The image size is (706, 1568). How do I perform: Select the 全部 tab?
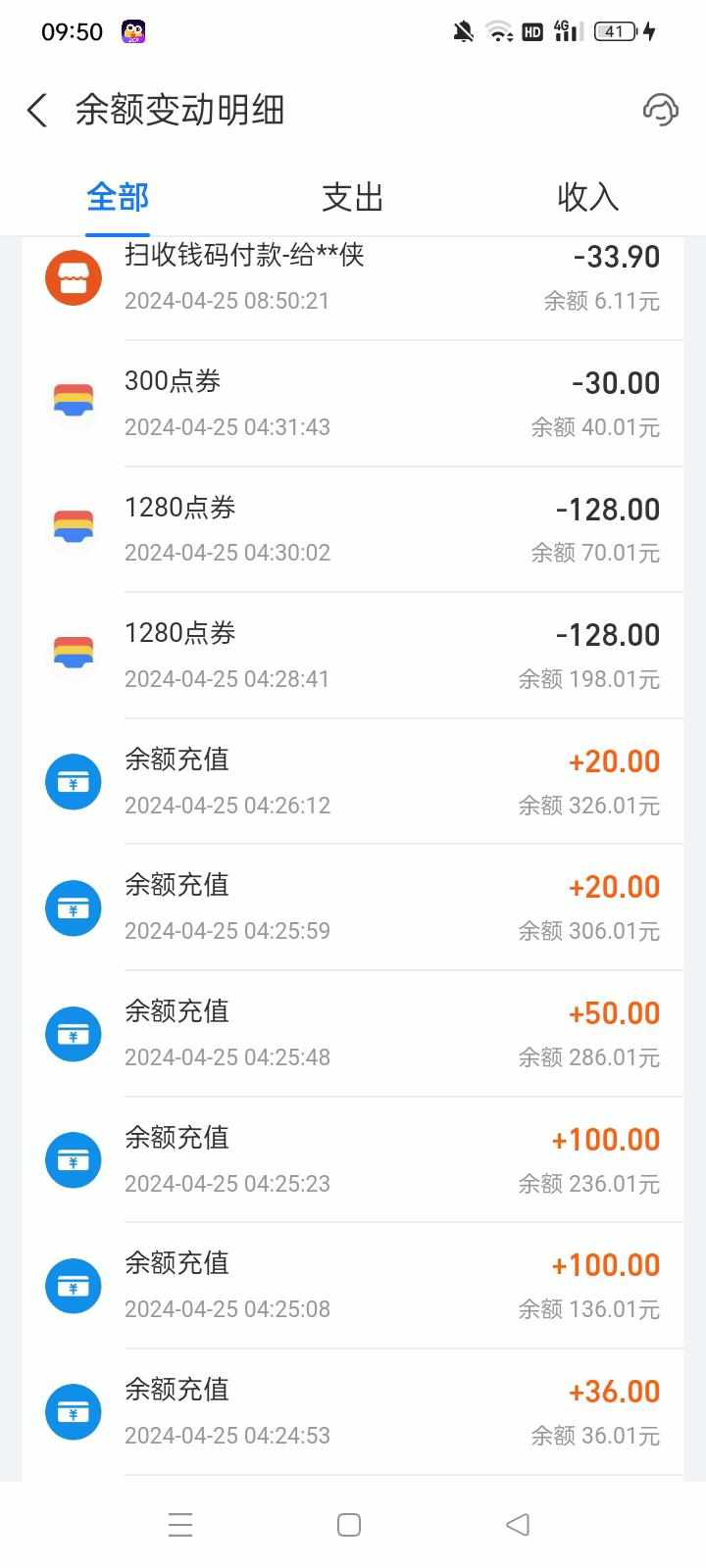pyautogui.click(x=118, y=197)
